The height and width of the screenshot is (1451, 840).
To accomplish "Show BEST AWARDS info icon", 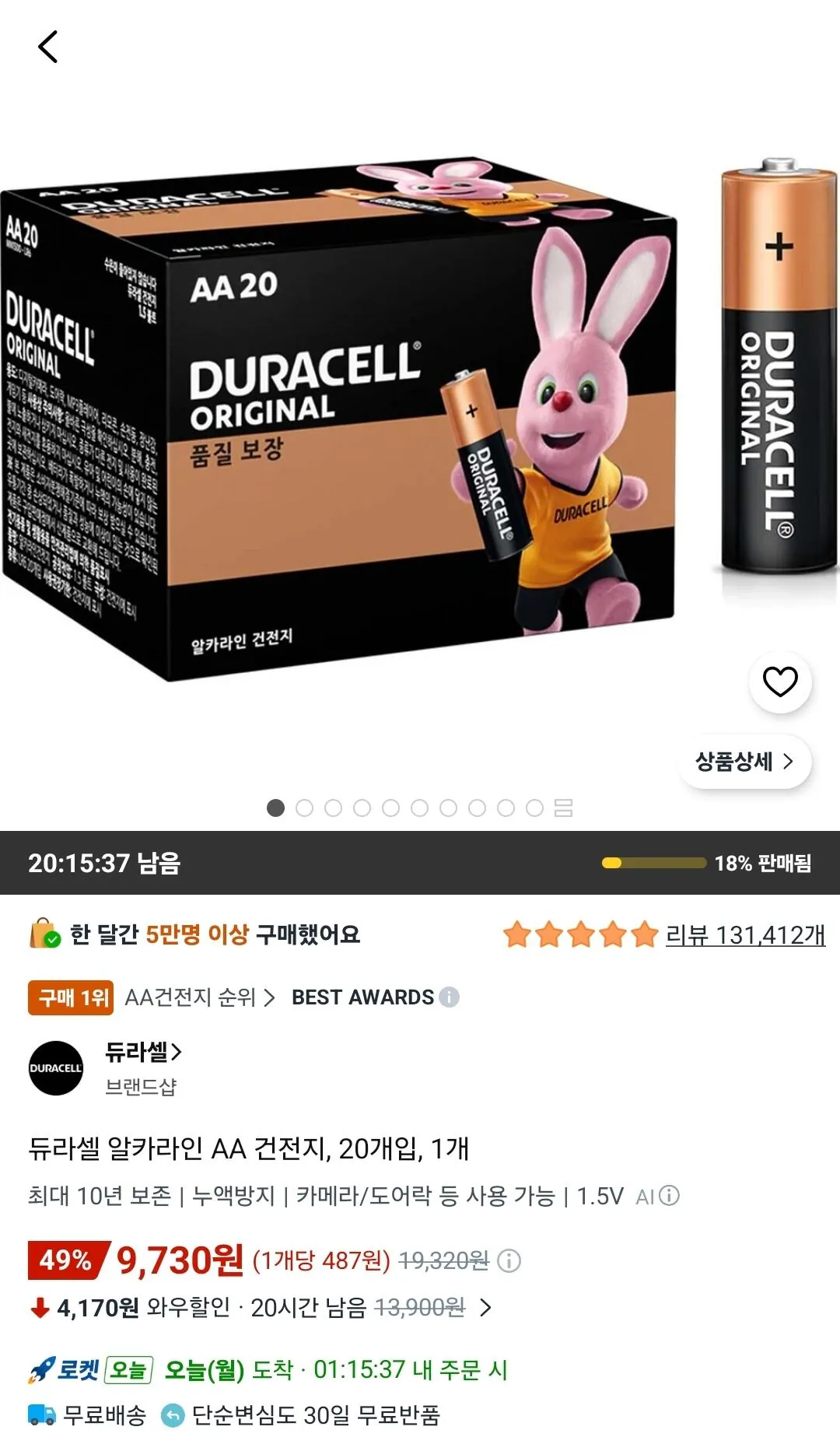I will (x=449, y=997).
